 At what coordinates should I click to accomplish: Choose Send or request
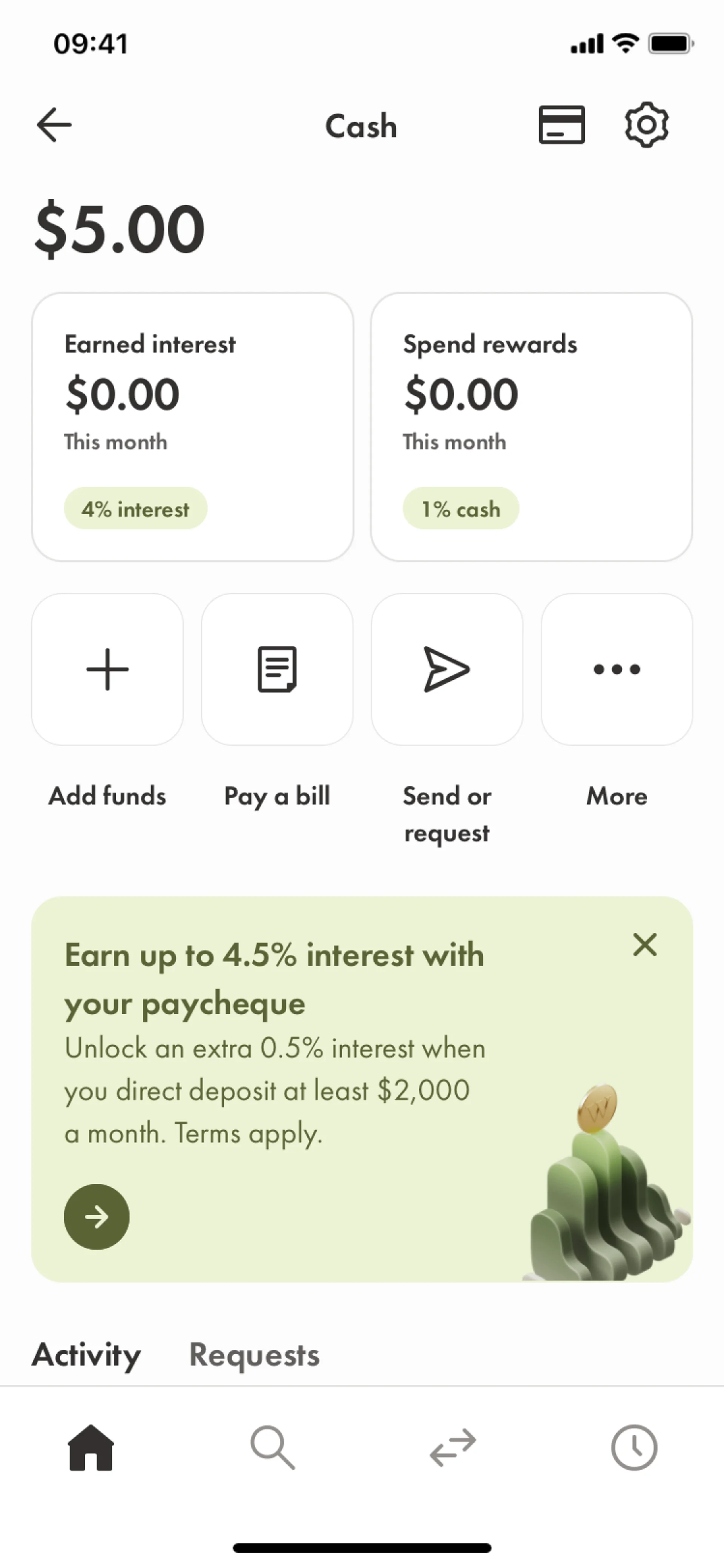(x=446, y=669)
